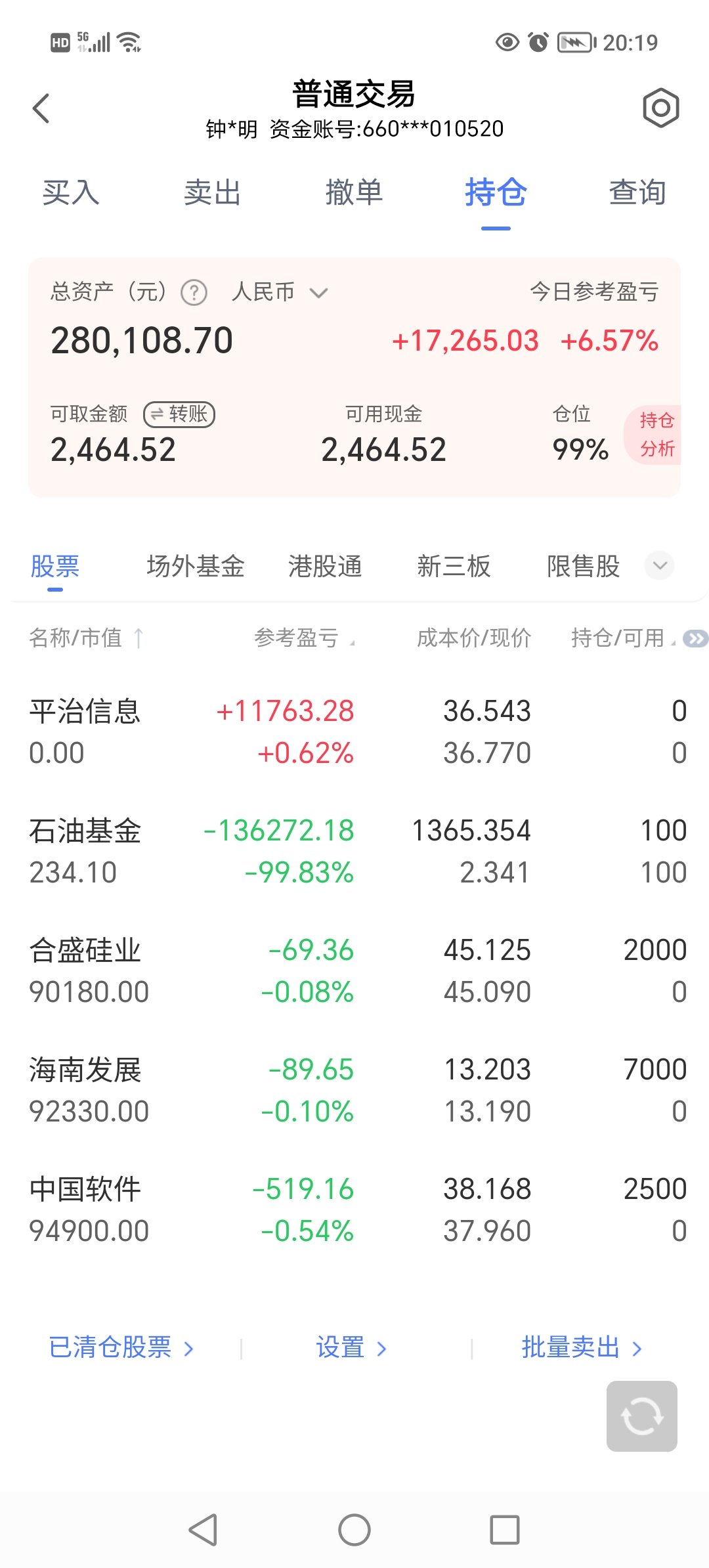The image size is (709, 1568).
Task: Expand more holding categories chevron
Action: [x=660, y=565]
